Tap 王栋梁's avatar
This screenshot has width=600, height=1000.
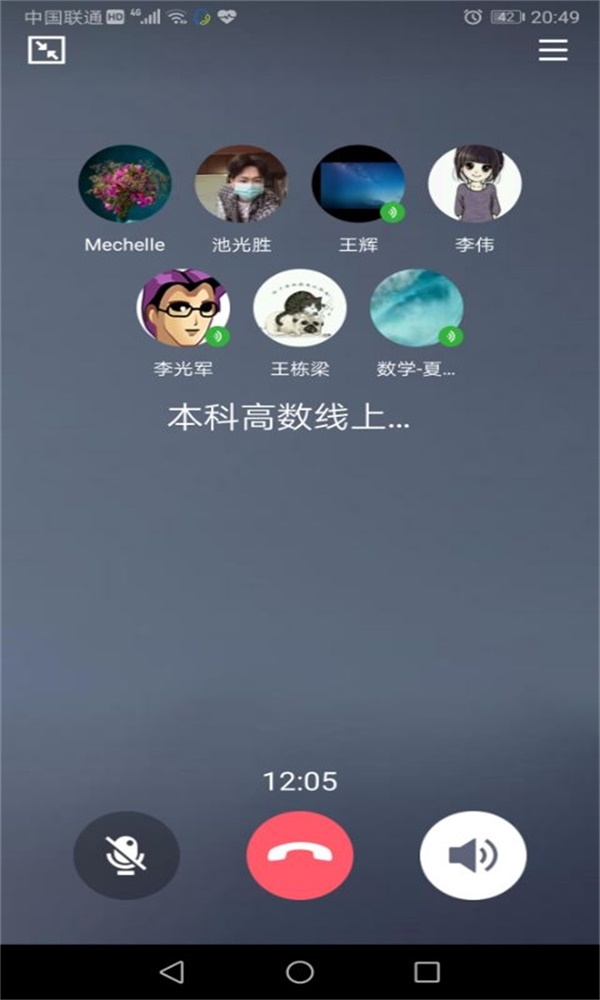tap(300, 308)
